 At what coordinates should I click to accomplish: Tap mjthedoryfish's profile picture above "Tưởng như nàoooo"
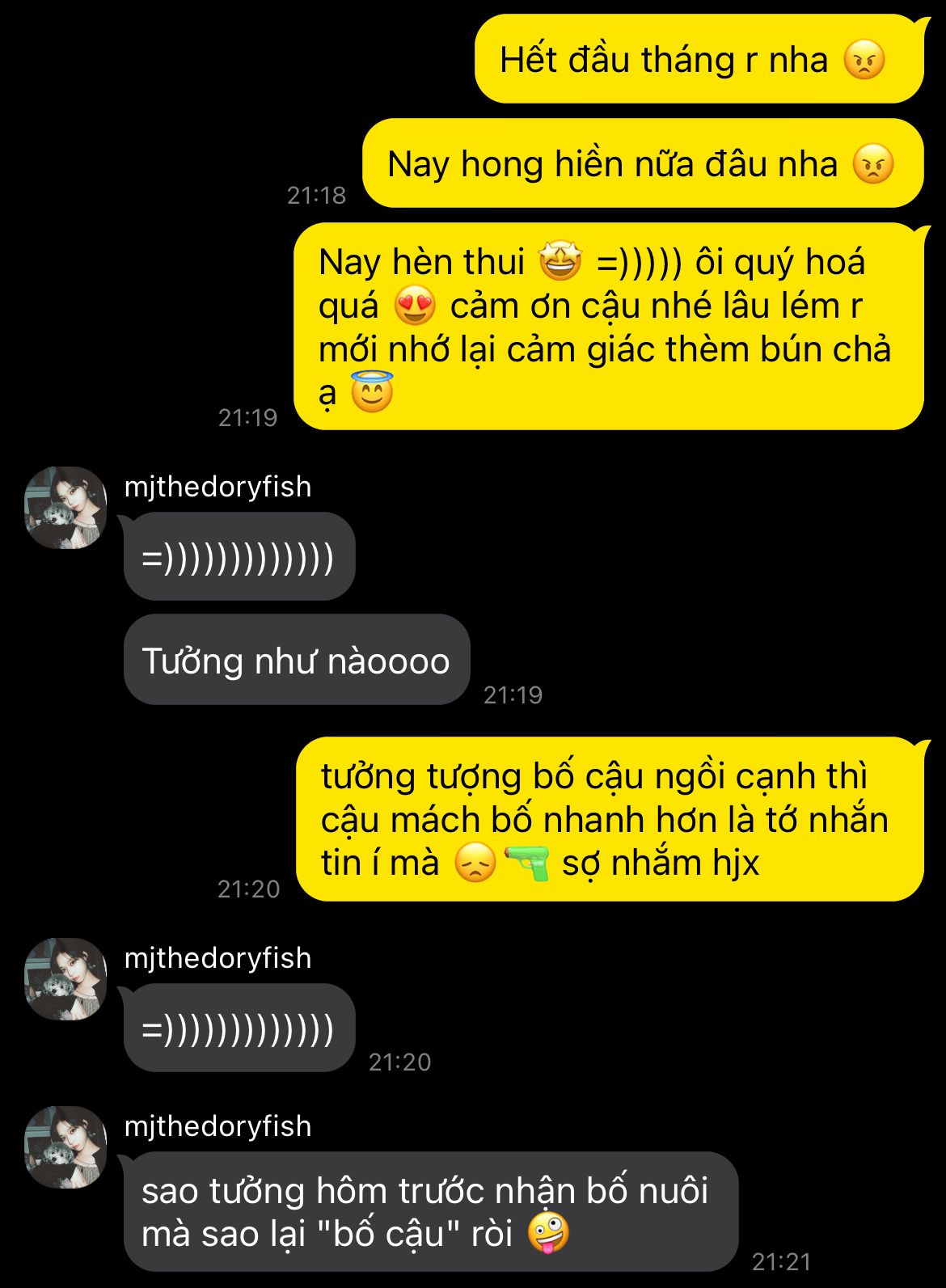65,507
